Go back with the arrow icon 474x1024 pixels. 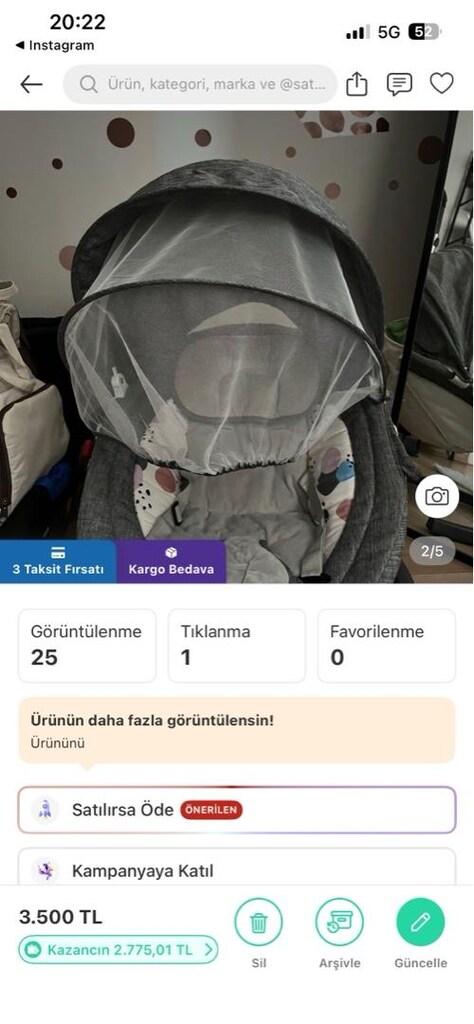click(31, 84)
